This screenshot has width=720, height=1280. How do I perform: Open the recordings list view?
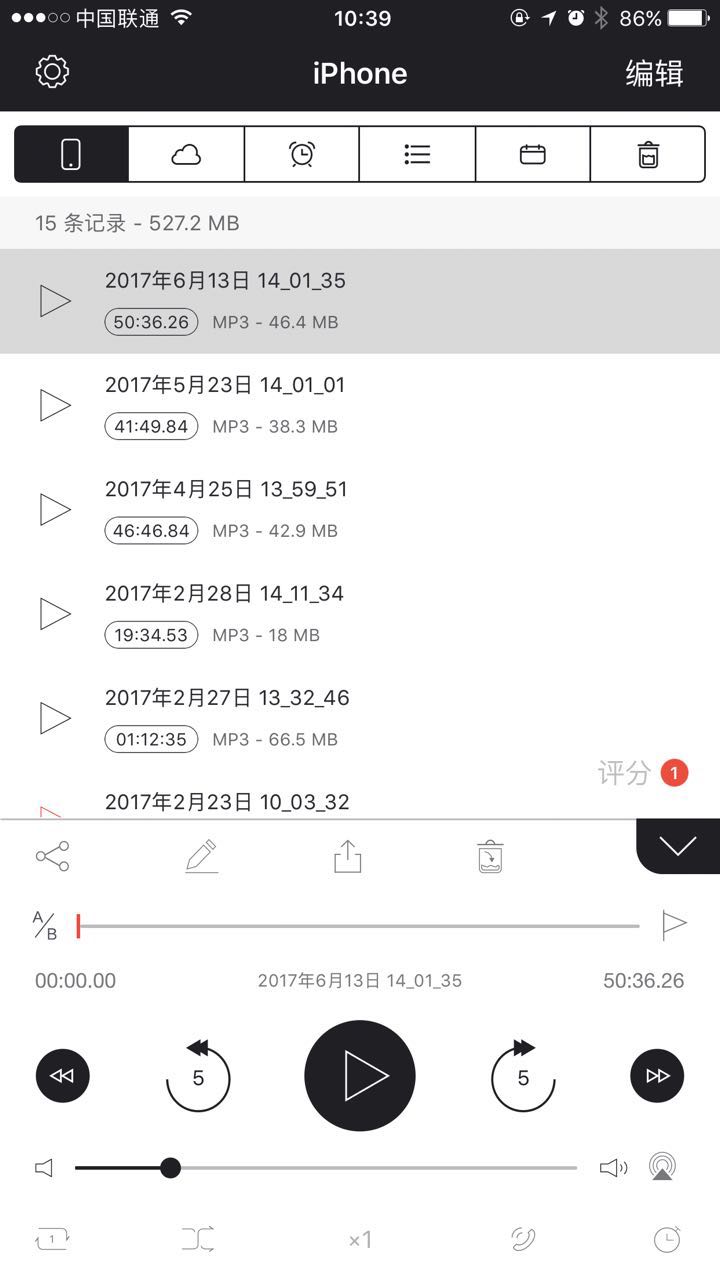[x=417, y=154]
